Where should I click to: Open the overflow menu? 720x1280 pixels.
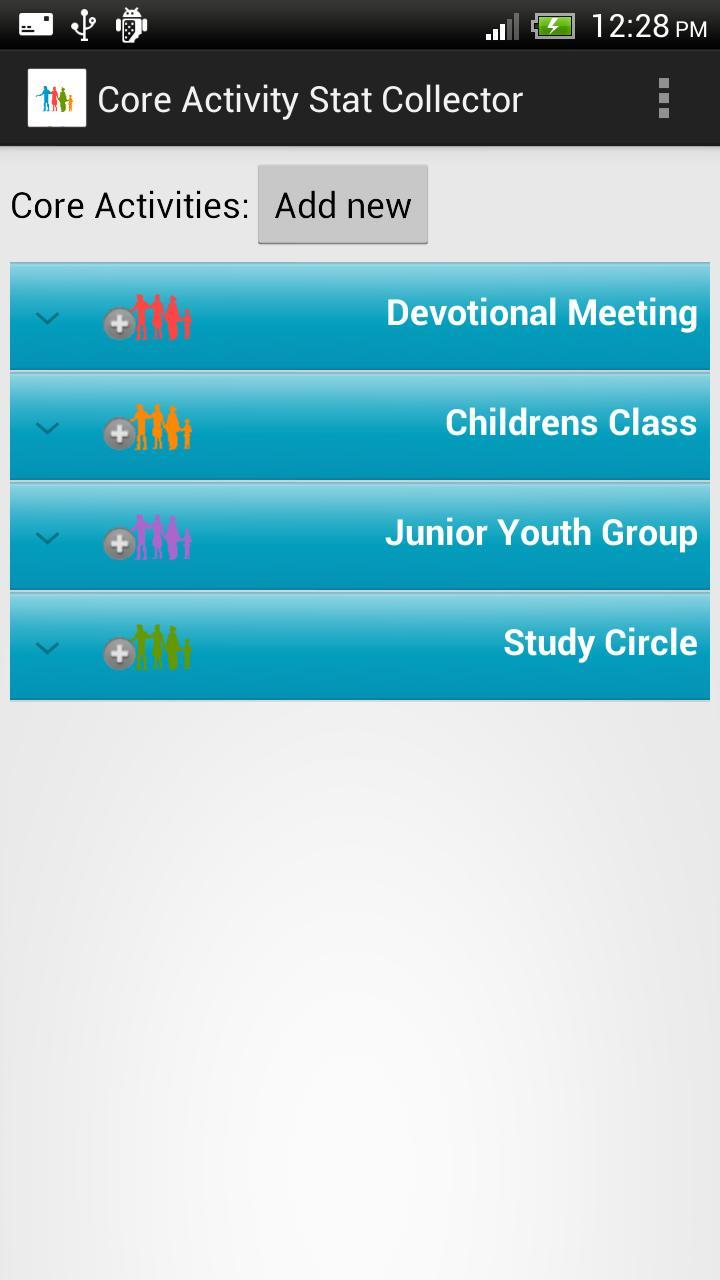click(x=663, y=98)
